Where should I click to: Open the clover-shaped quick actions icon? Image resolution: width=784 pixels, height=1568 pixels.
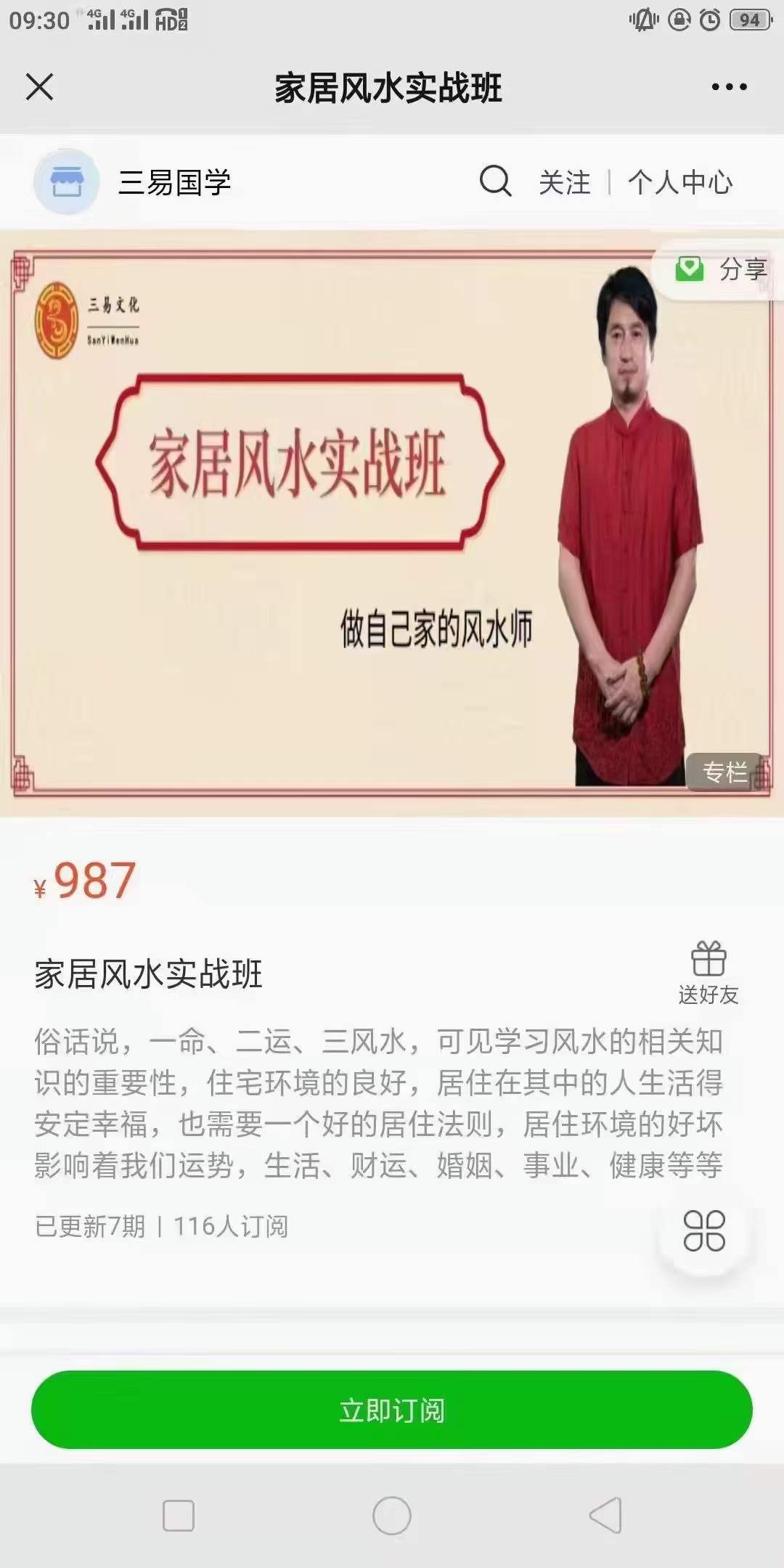tap(705, 1229)
